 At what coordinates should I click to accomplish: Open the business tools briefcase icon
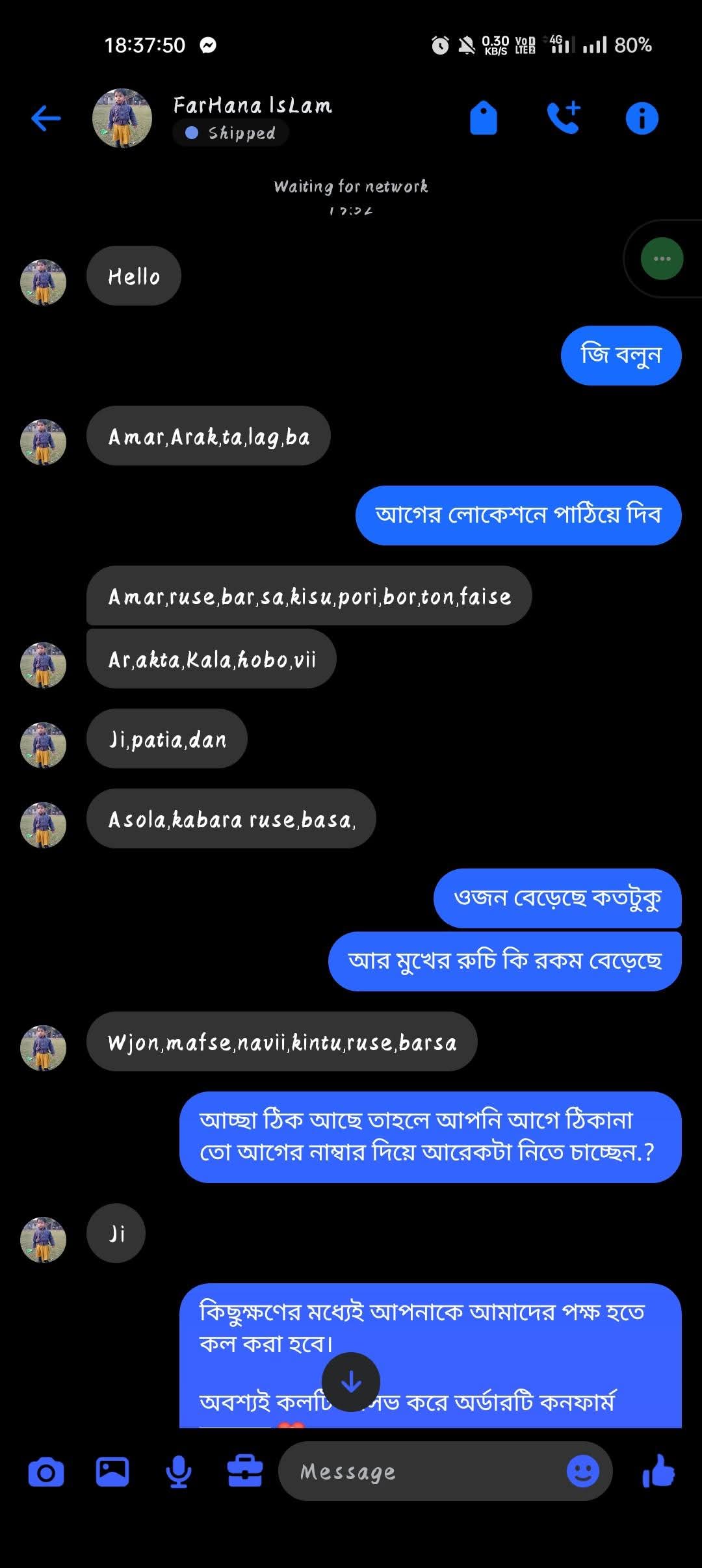[x=245, y=1472]
